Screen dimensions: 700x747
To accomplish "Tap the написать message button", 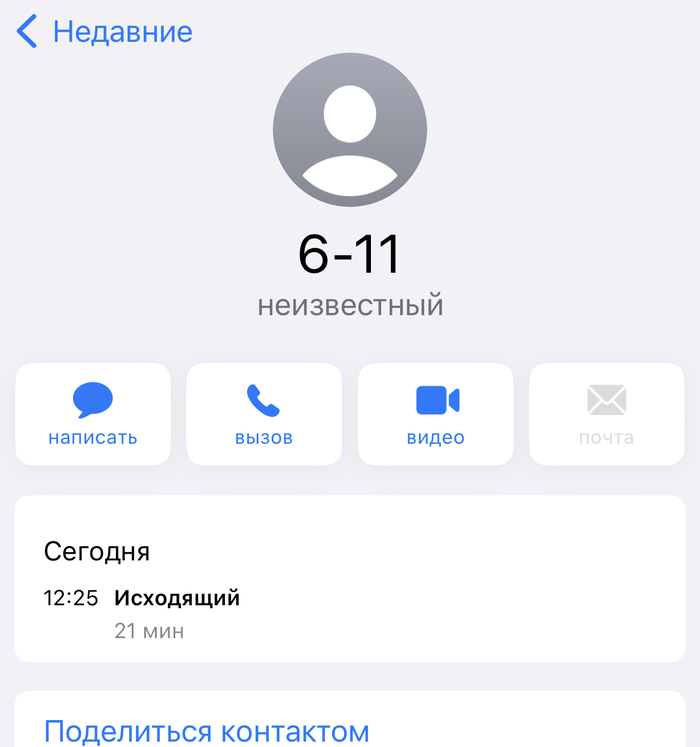I will pyautogui.click(x=93, y=414).
